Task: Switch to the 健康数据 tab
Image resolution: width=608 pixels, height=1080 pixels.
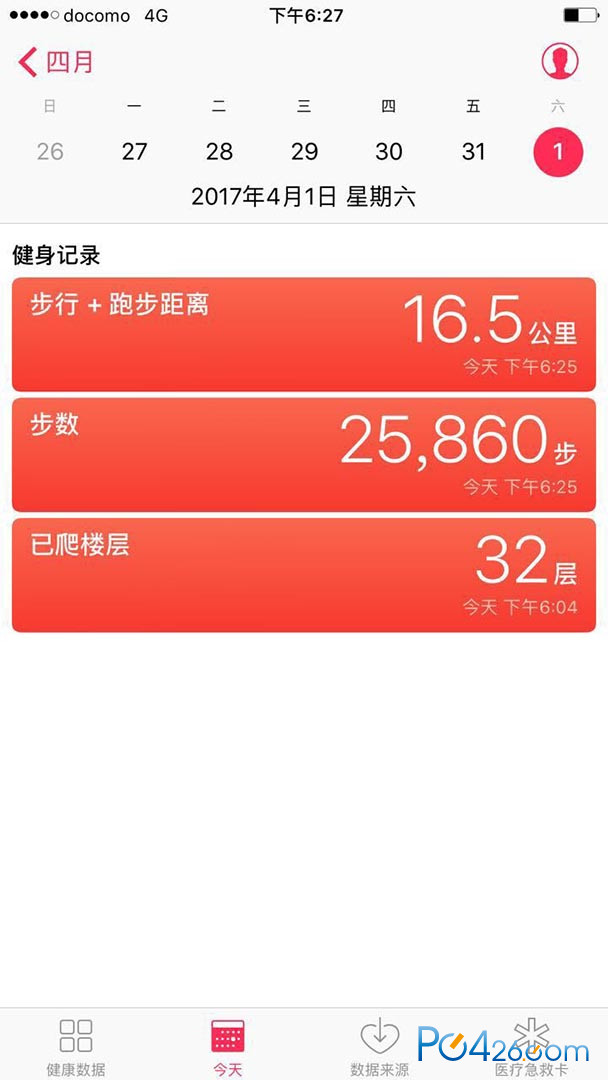Action: coord(76,1047)
